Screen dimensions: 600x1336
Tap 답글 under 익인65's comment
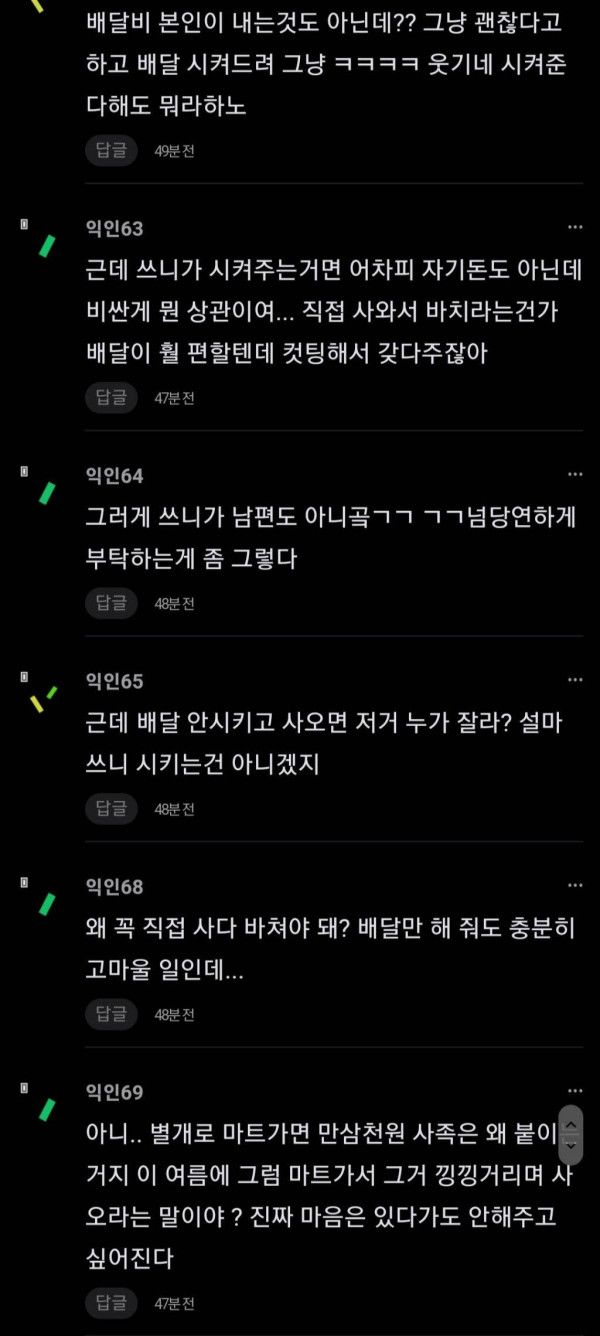pos(111,809)
